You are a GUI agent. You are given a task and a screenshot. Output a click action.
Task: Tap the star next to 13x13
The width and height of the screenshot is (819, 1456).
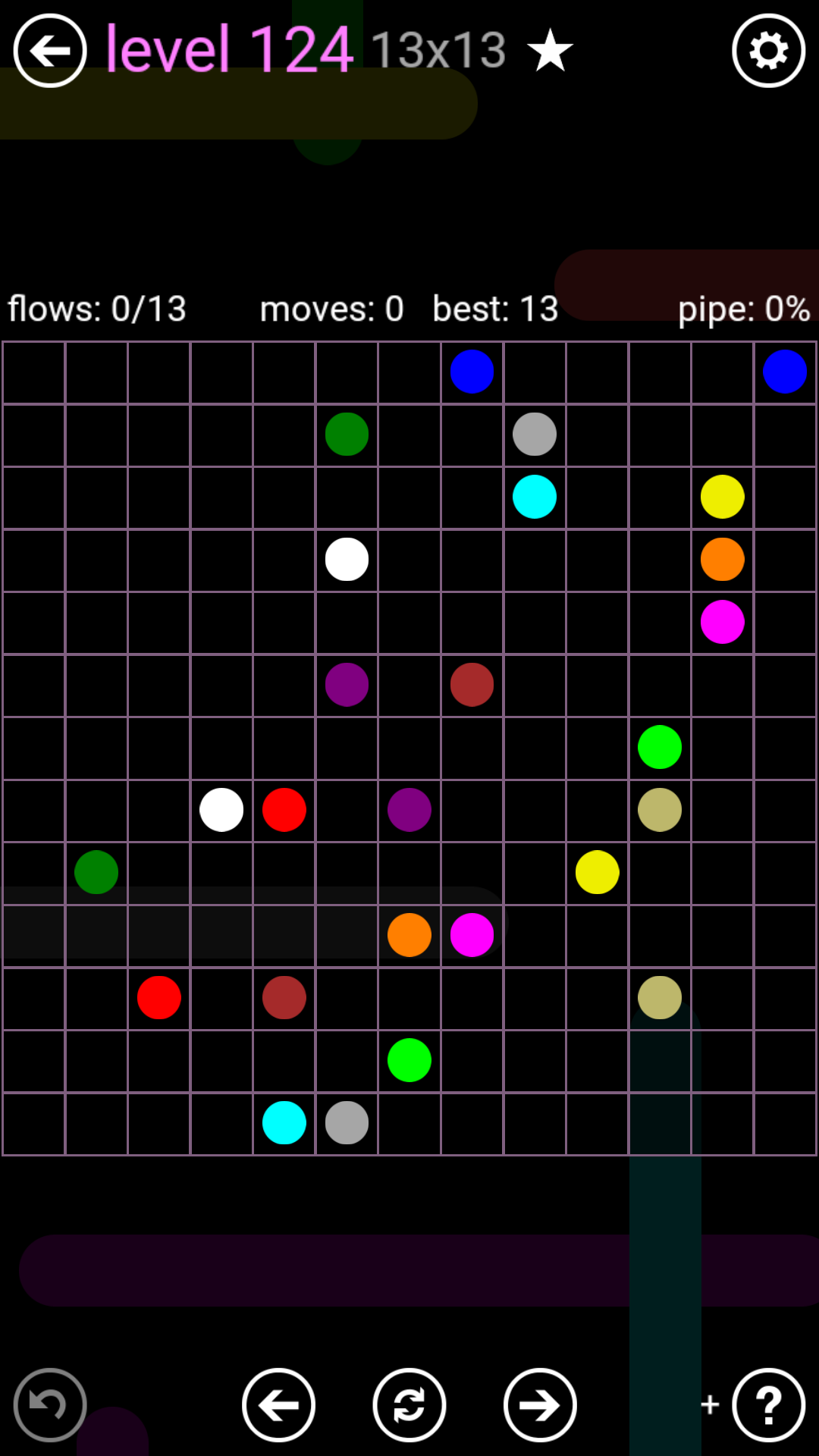tap(550, 51)
